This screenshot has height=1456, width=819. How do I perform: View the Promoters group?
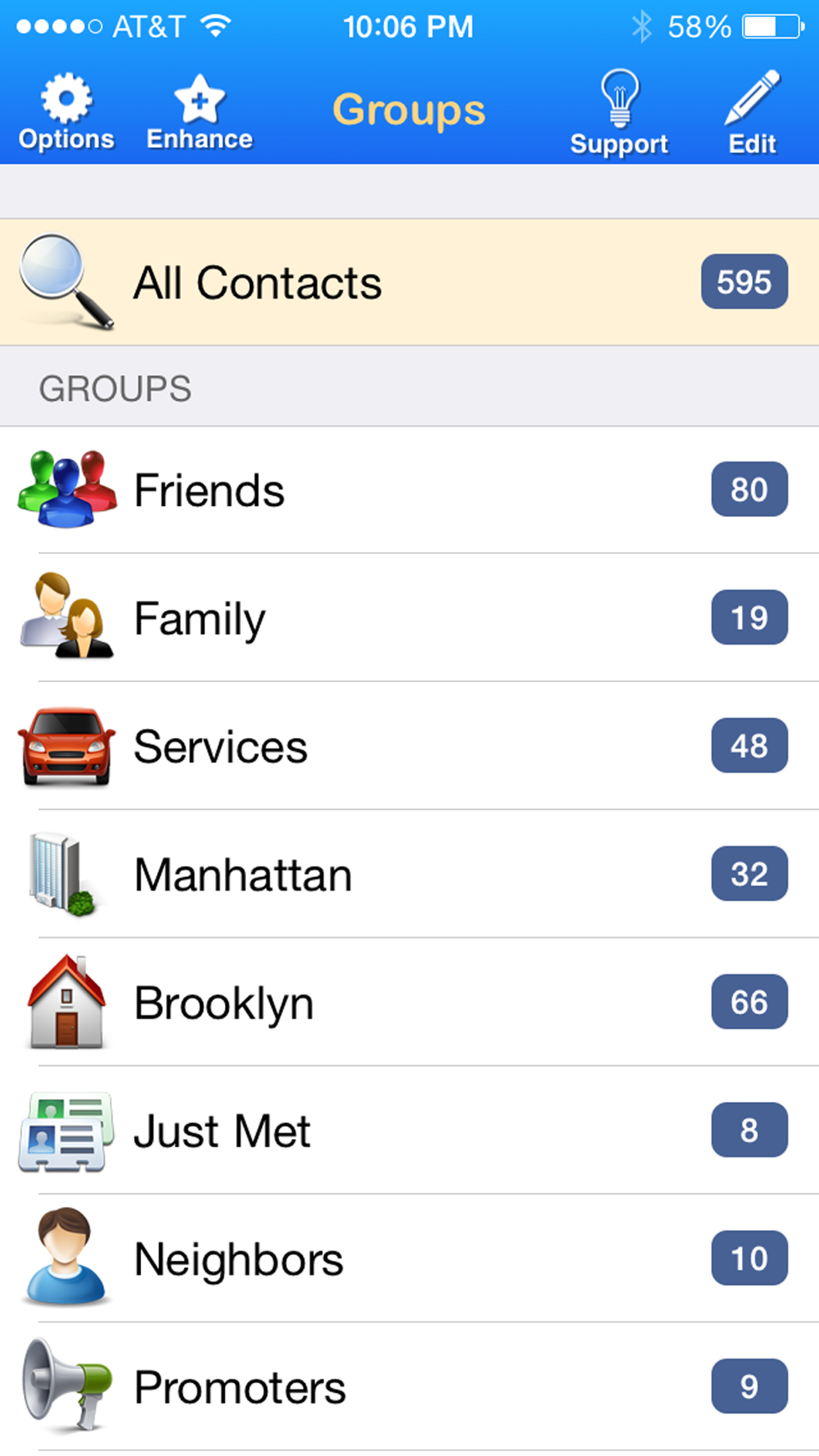pos(409,1386)
